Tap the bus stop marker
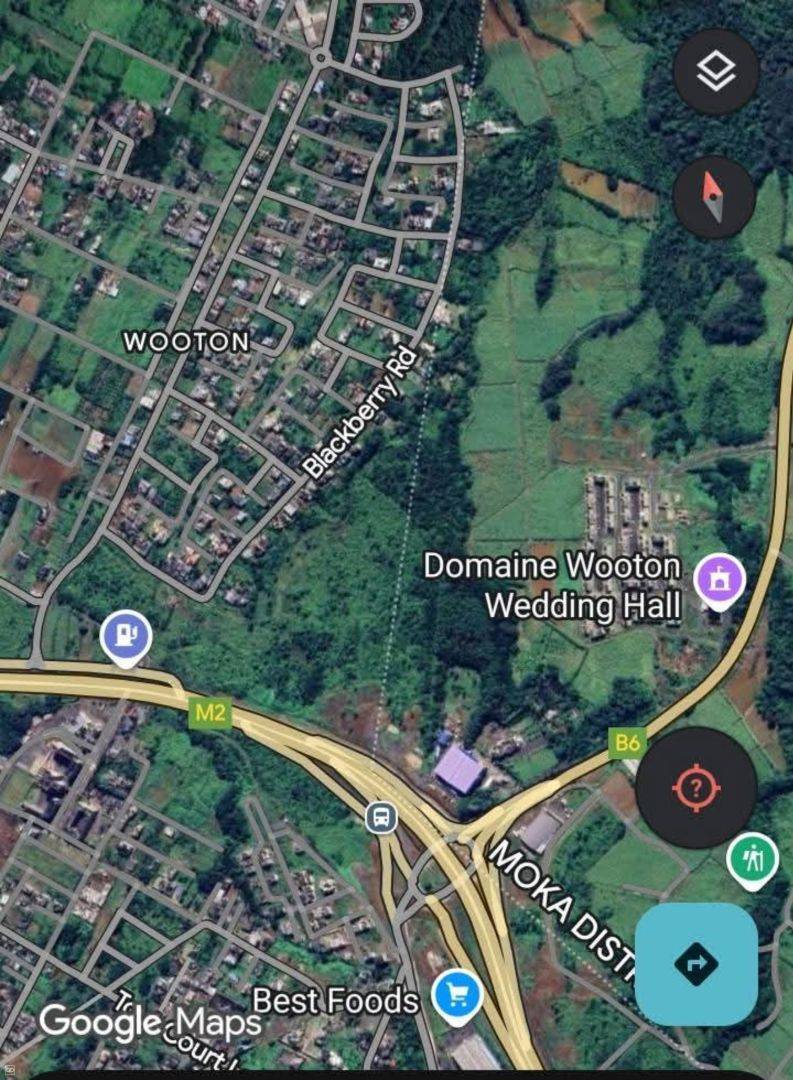 point(381,818)
